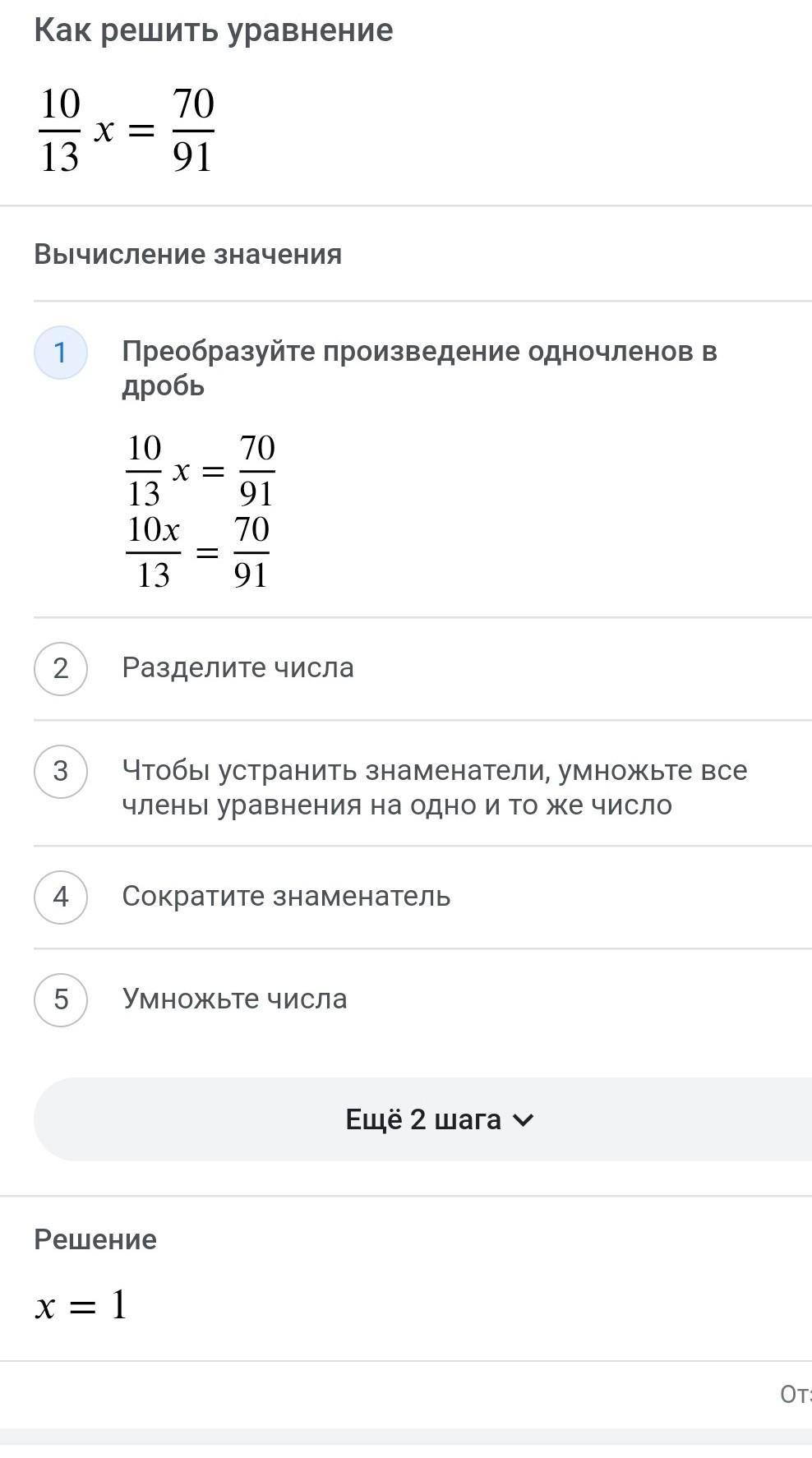Expand step 5 "Умножьте числа"
Screen dimensions: 812x1458
click(234, 999)
